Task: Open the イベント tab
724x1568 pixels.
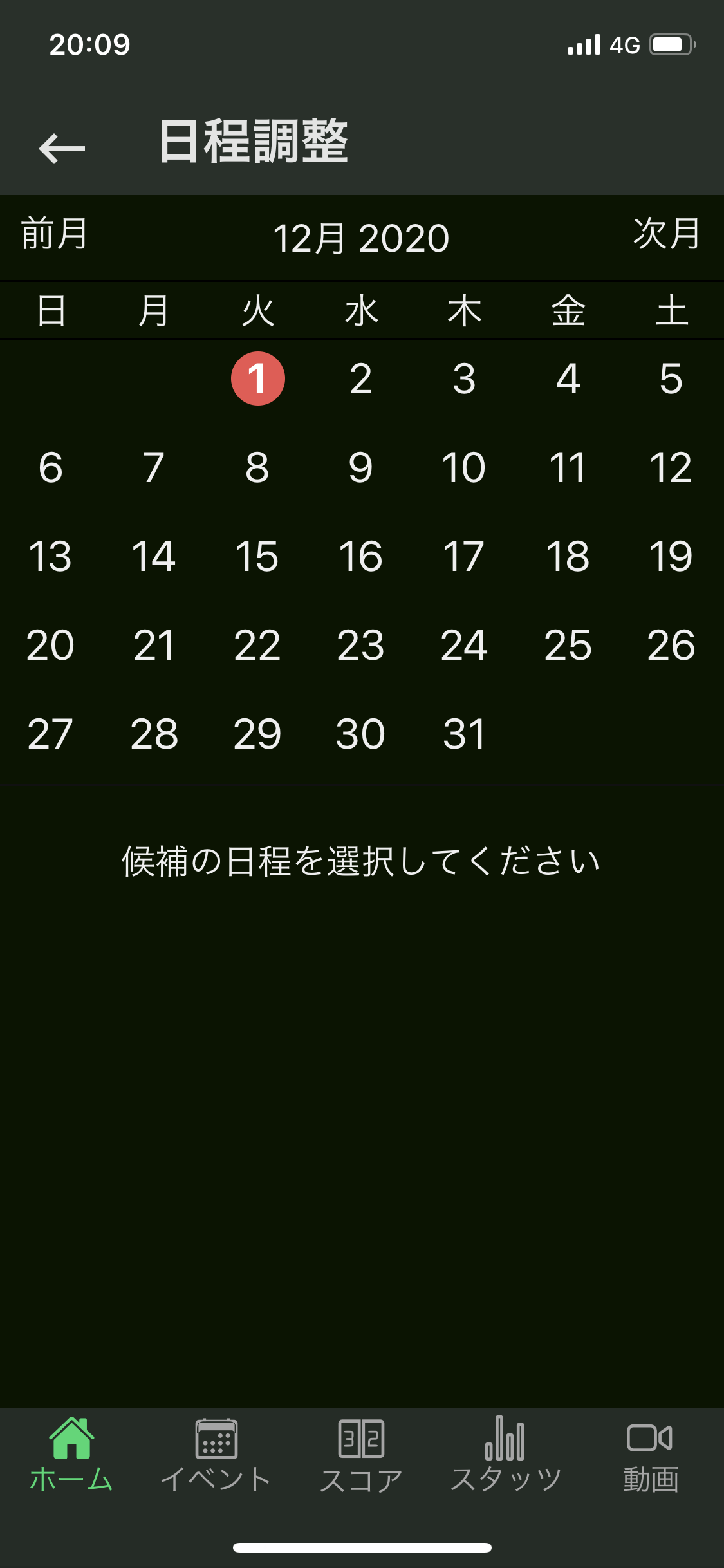Action: click(x=216, y=1455)
